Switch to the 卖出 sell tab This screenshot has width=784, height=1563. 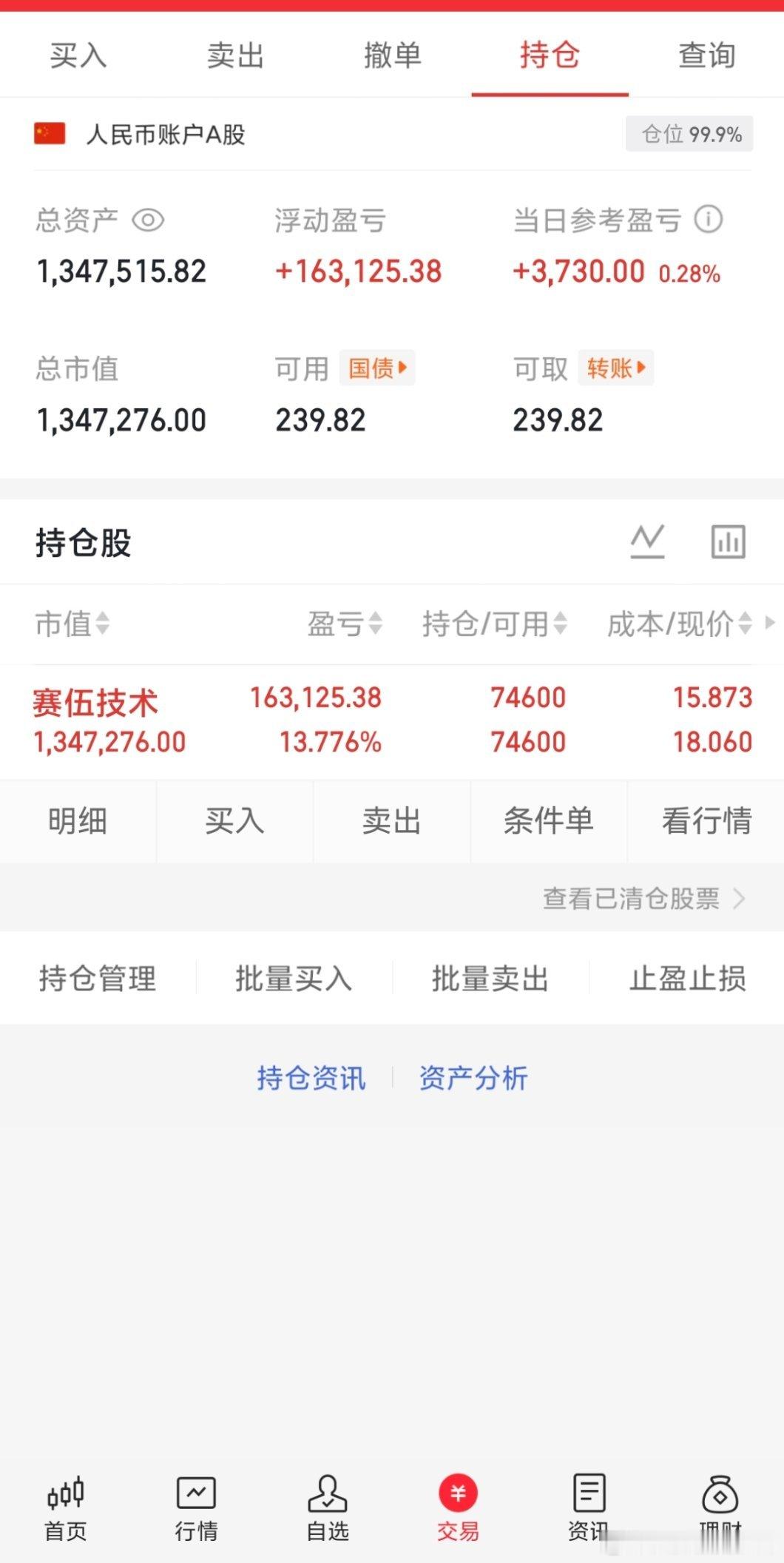click(235, 55)
